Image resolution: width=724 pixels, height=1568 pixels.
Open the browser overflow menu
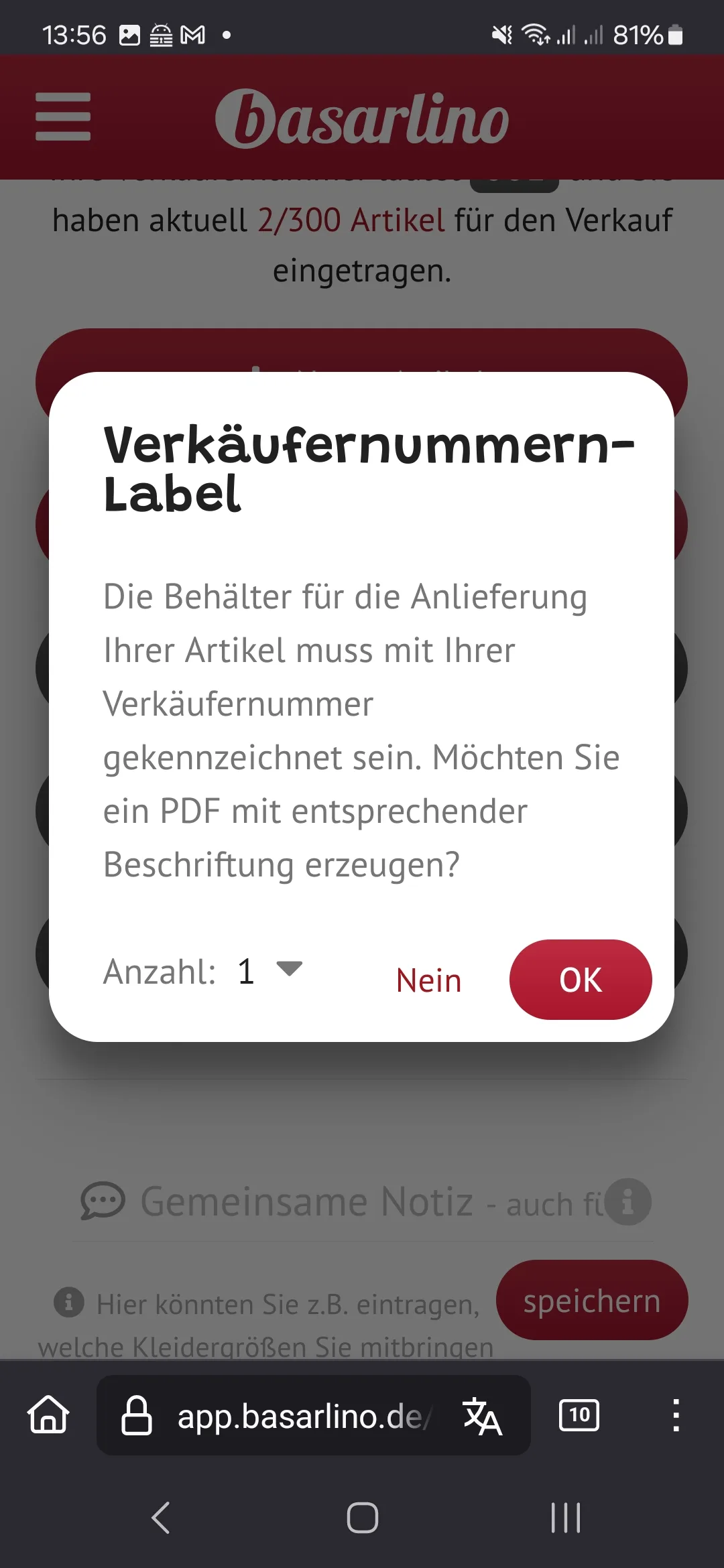click(676, 1415)
